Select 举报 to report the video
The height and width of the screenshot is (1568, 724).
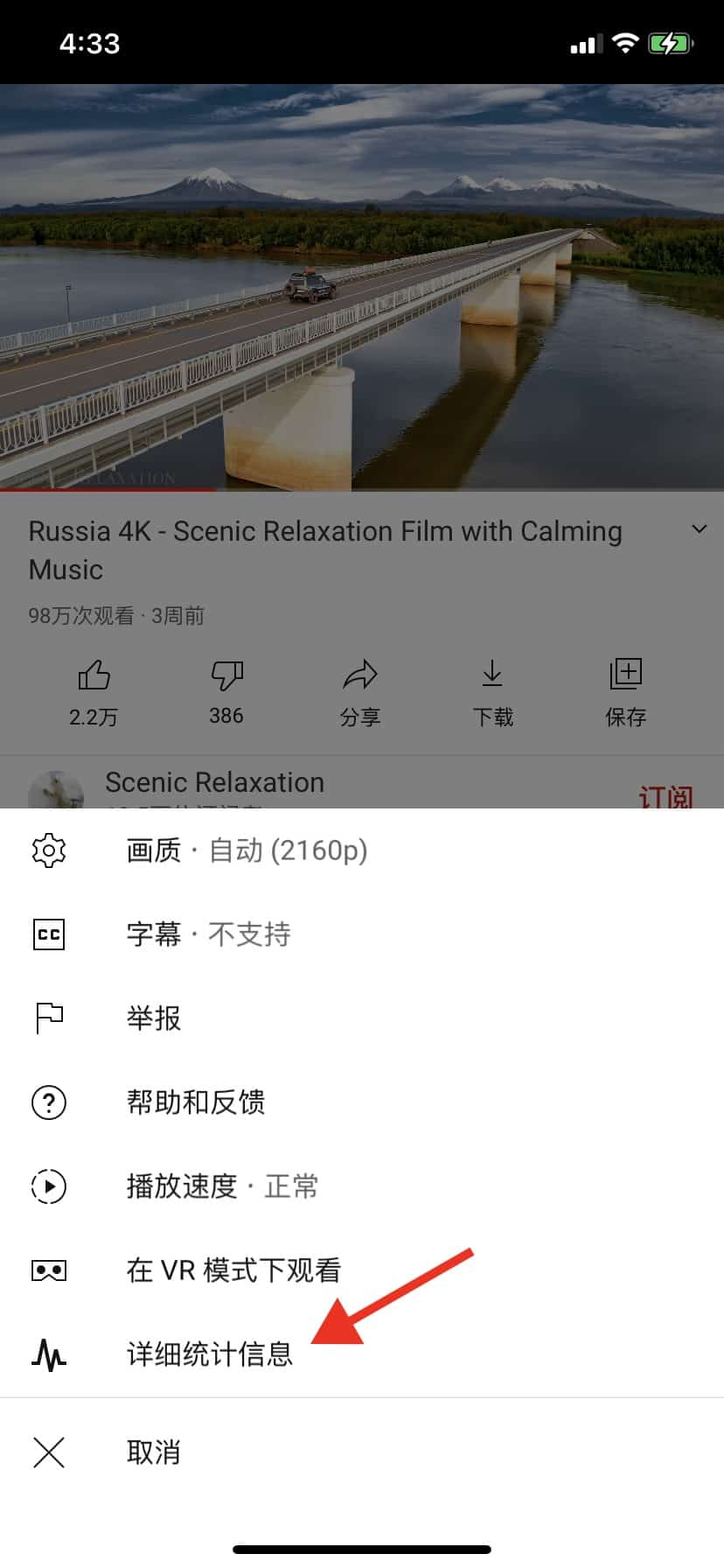pos(362,1018)
